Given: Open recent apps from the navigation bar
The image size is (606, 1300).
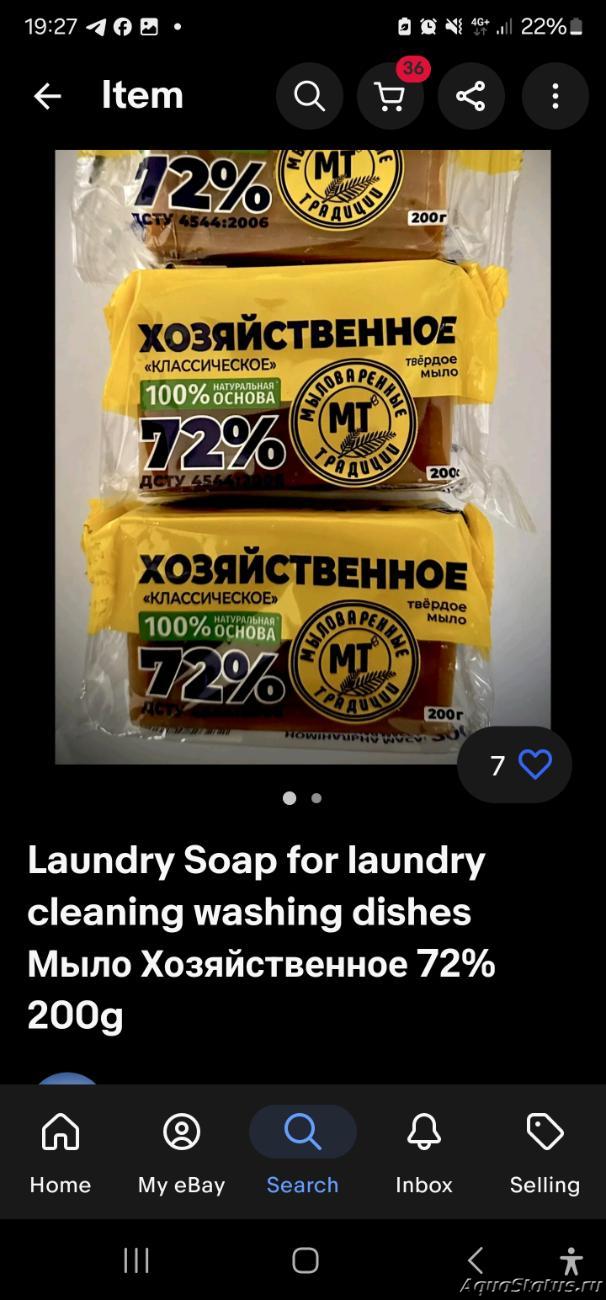Looking at the screenshot, I should click(x=136, y=1260).
